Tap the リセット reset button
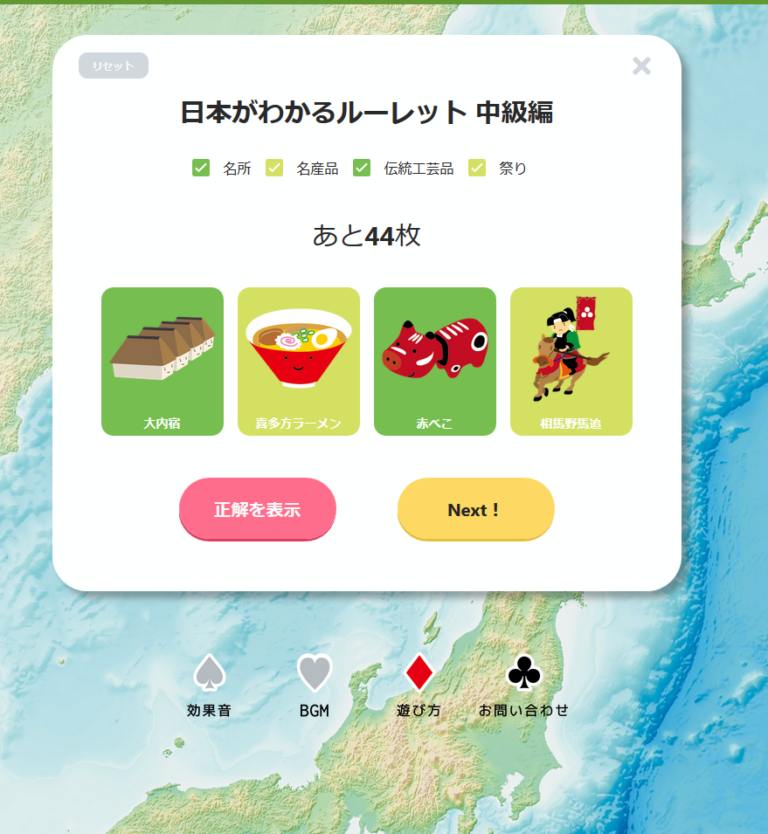Screen dimensions: 768x834 pos(113,66)
